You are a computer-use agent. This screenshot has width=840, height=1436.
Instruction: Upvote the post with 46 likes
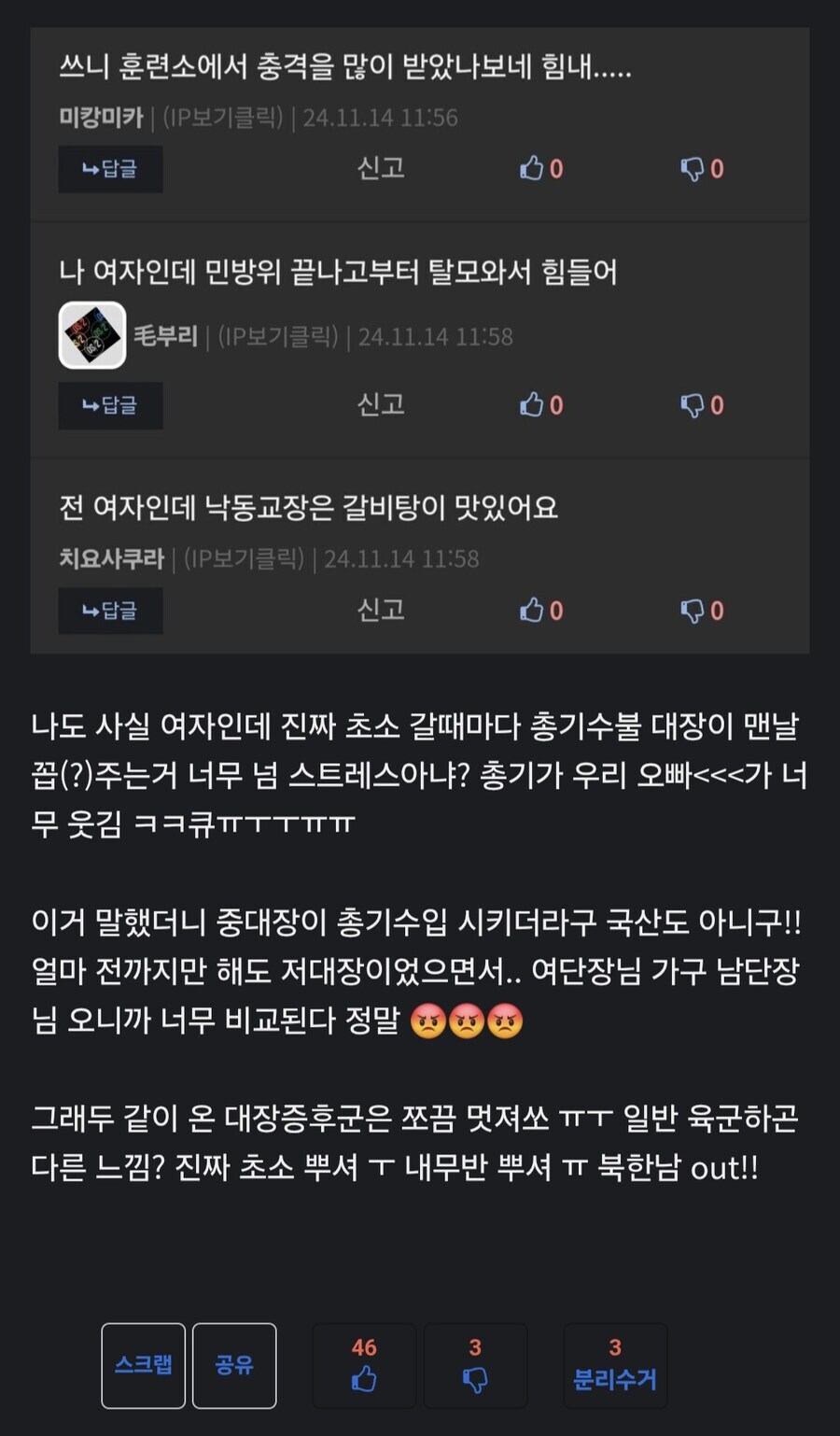[x=364, y=1365]
